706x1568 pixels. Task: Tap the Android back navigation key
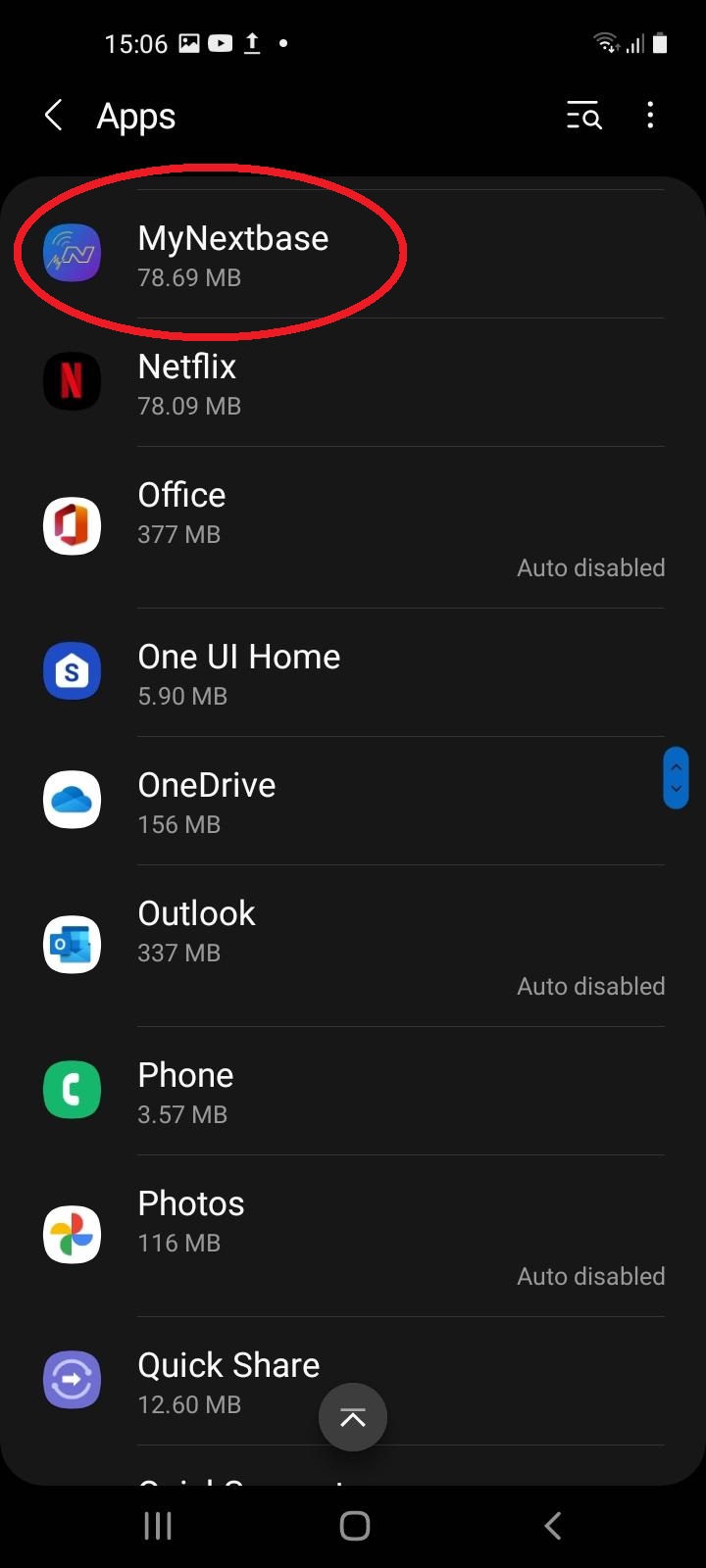click(552, 1525)
